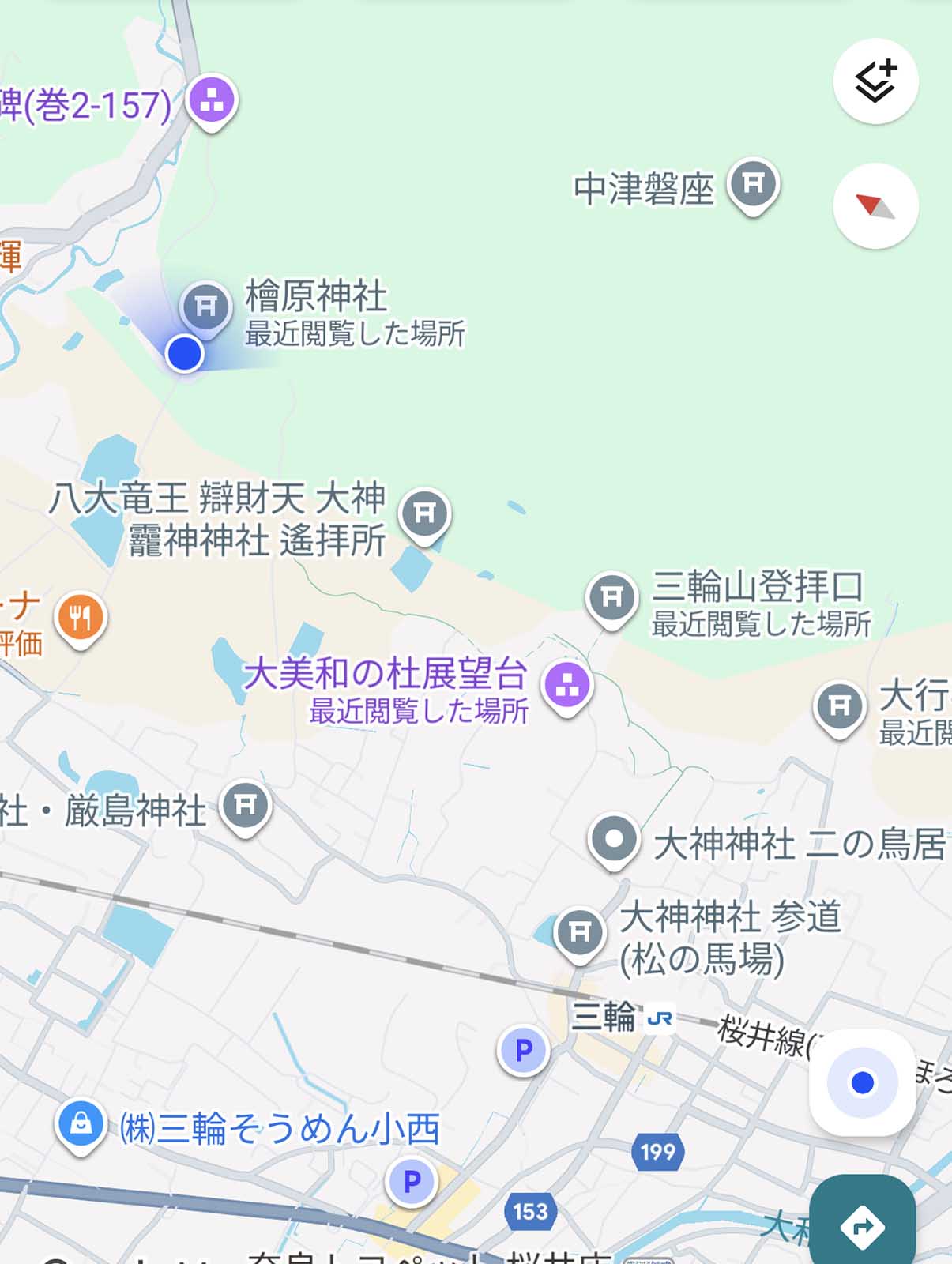Image resolution: width=952 pixels, height=1264 pixels.
Task: Open the parking marker beside 三輪 station
Action: pos(523,1050)
